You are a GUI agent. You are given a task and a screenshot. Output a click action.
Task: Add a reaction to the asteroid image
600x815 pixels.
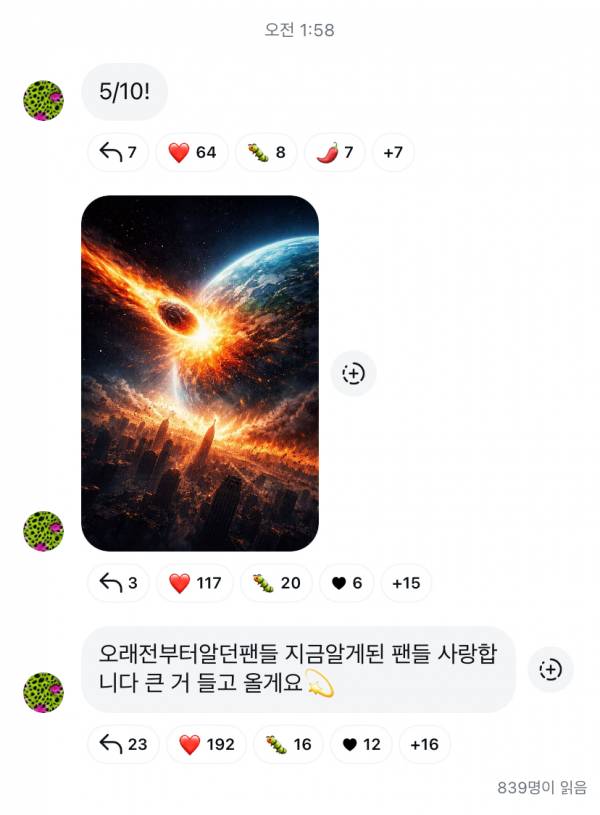353,374
